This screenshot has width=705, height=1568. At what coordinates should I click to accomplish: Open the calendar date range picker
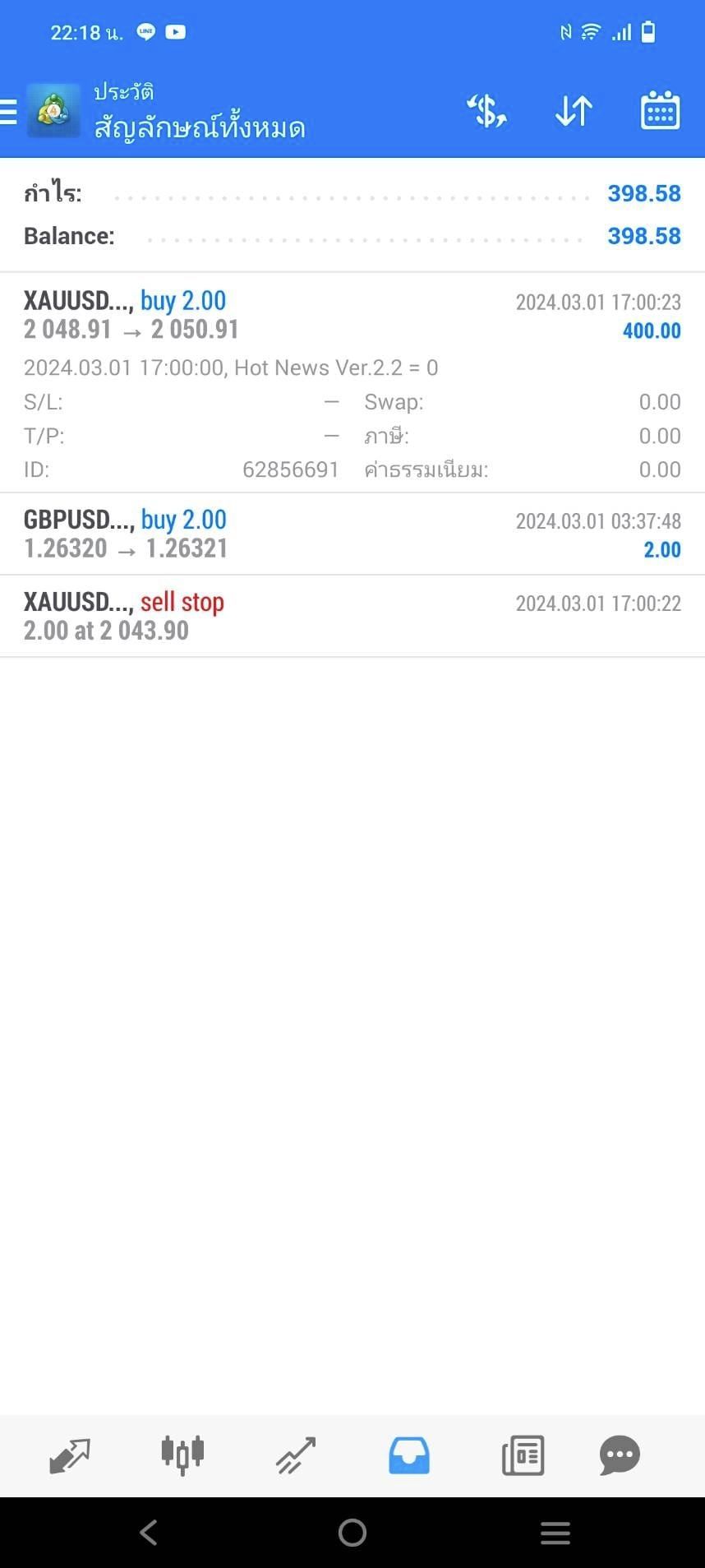(660, 111)
